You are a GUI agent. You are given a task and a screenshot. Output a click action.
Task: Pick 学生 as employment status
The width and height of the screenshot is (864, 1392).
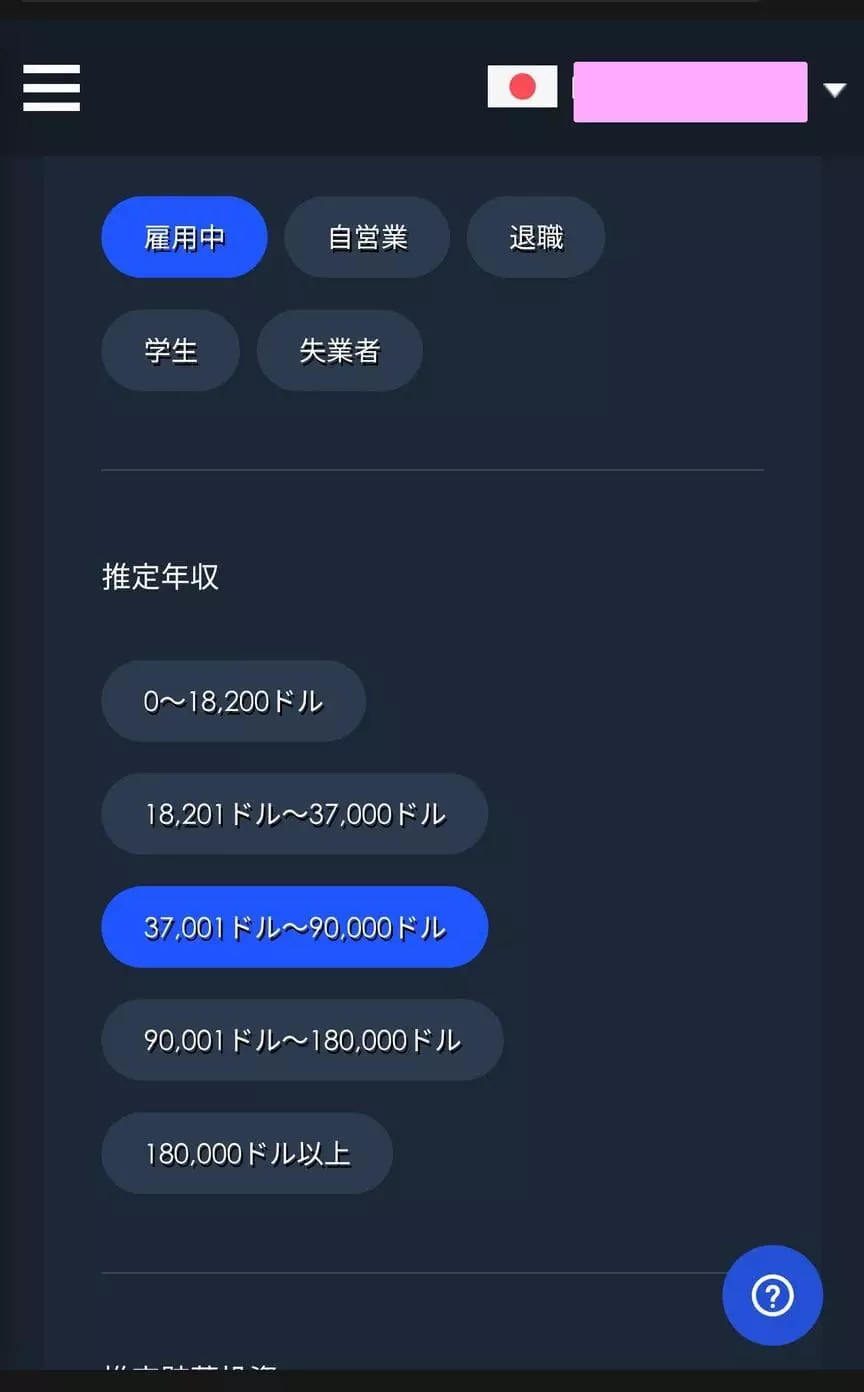(170, 350)
